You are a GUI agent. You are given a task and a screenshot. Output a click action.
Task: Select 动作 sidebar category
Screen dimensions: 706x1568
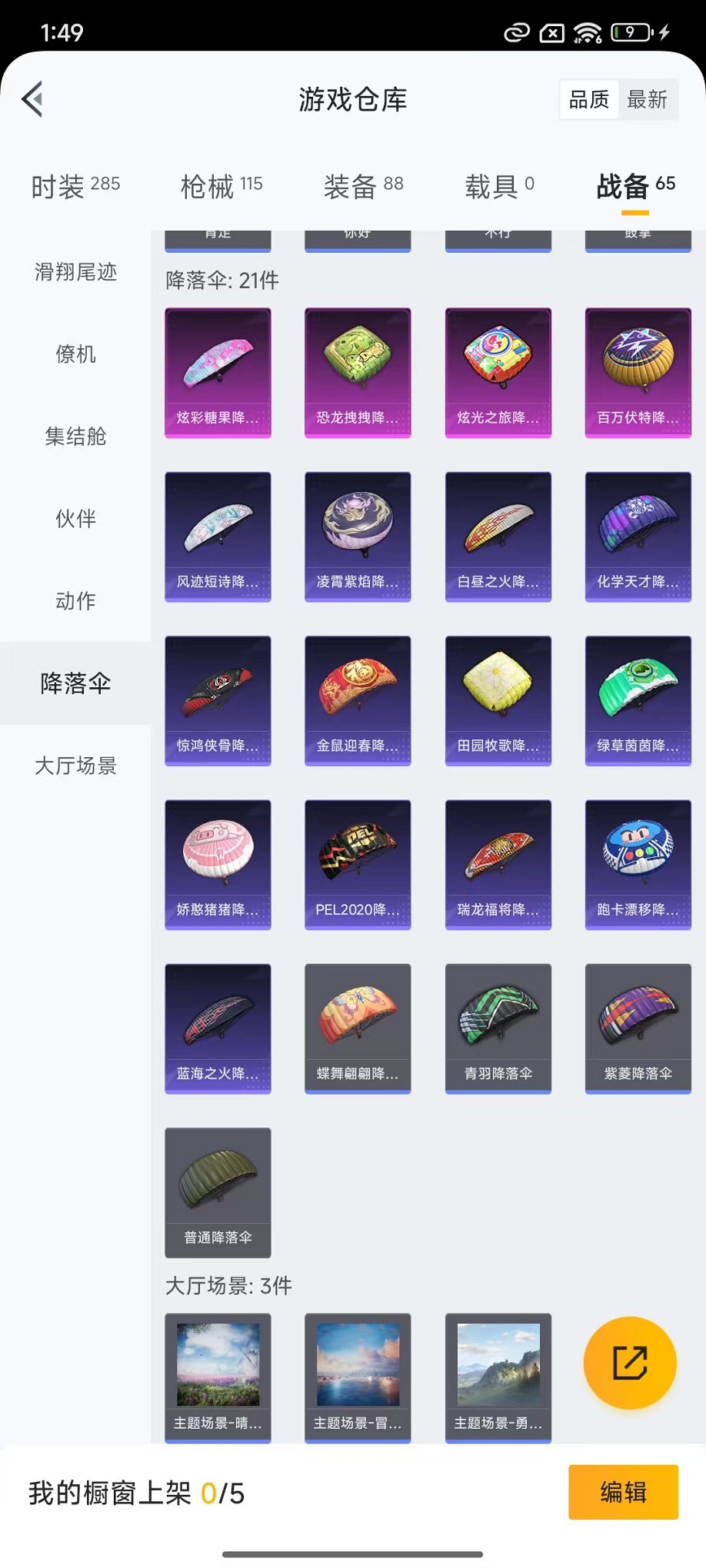[75, 601]
